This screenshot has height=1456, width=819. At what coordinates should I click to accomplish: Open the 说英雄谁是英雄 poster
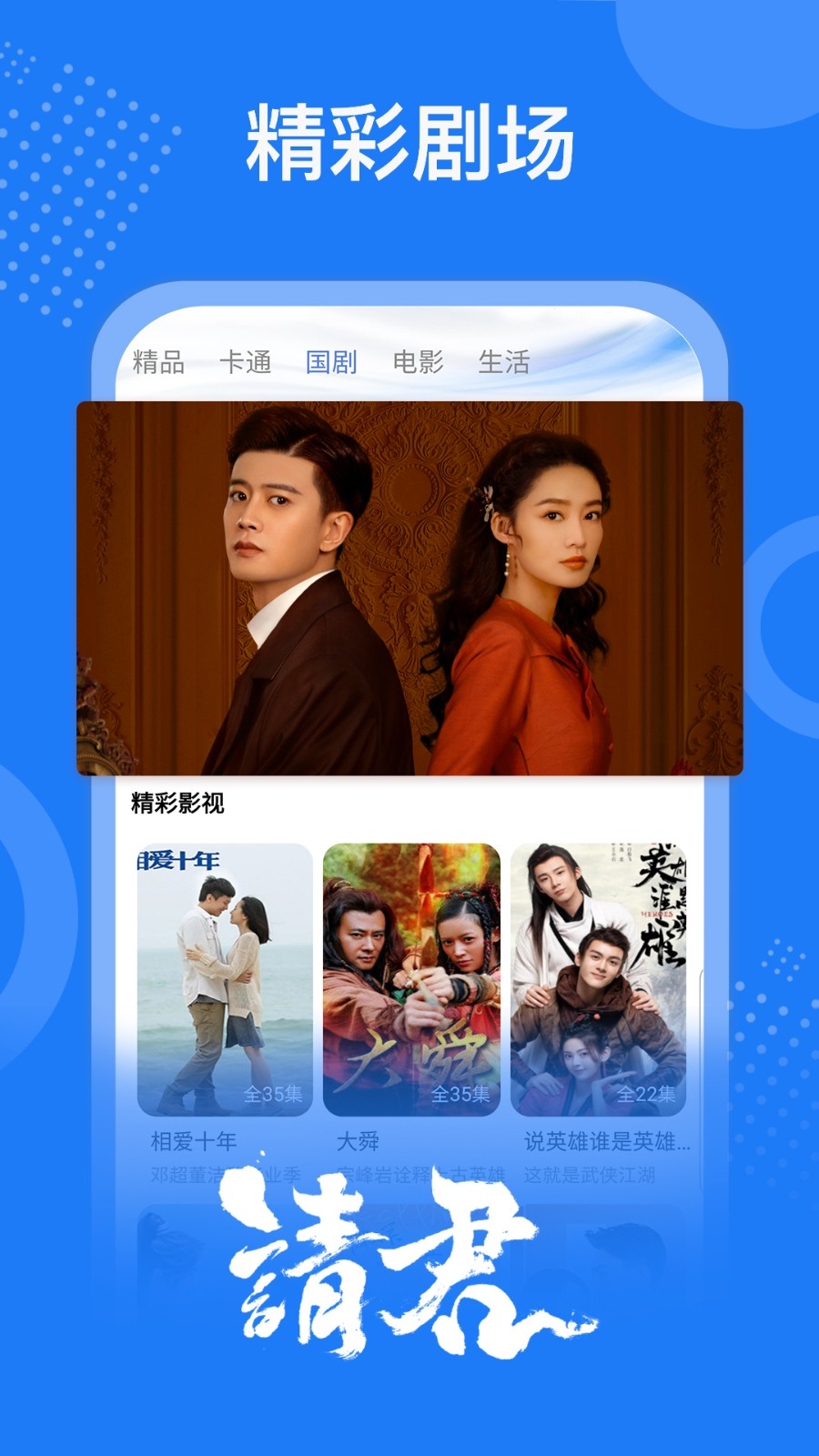click(x=601, y=976)
